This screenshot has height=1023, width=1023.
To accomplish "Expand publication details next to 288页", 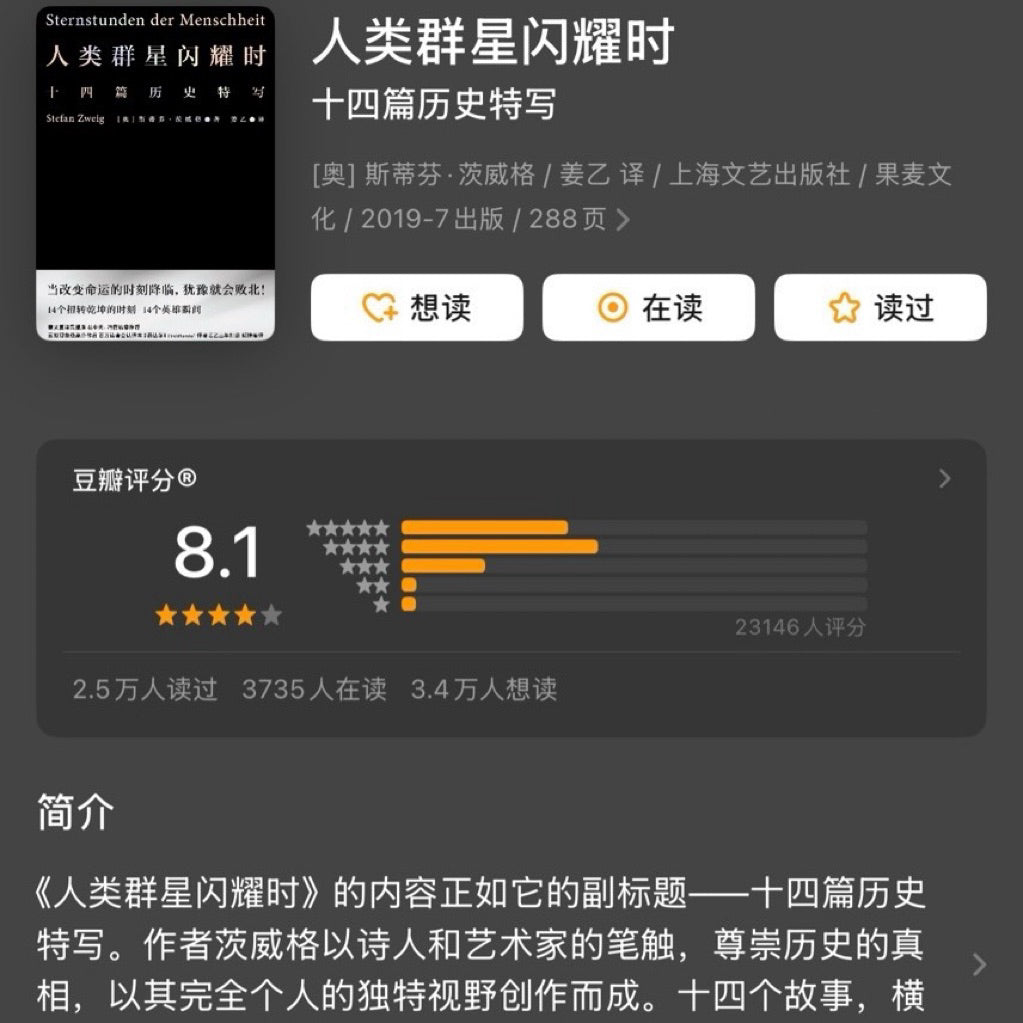I will pyautogui.click(x=623, y=220).
